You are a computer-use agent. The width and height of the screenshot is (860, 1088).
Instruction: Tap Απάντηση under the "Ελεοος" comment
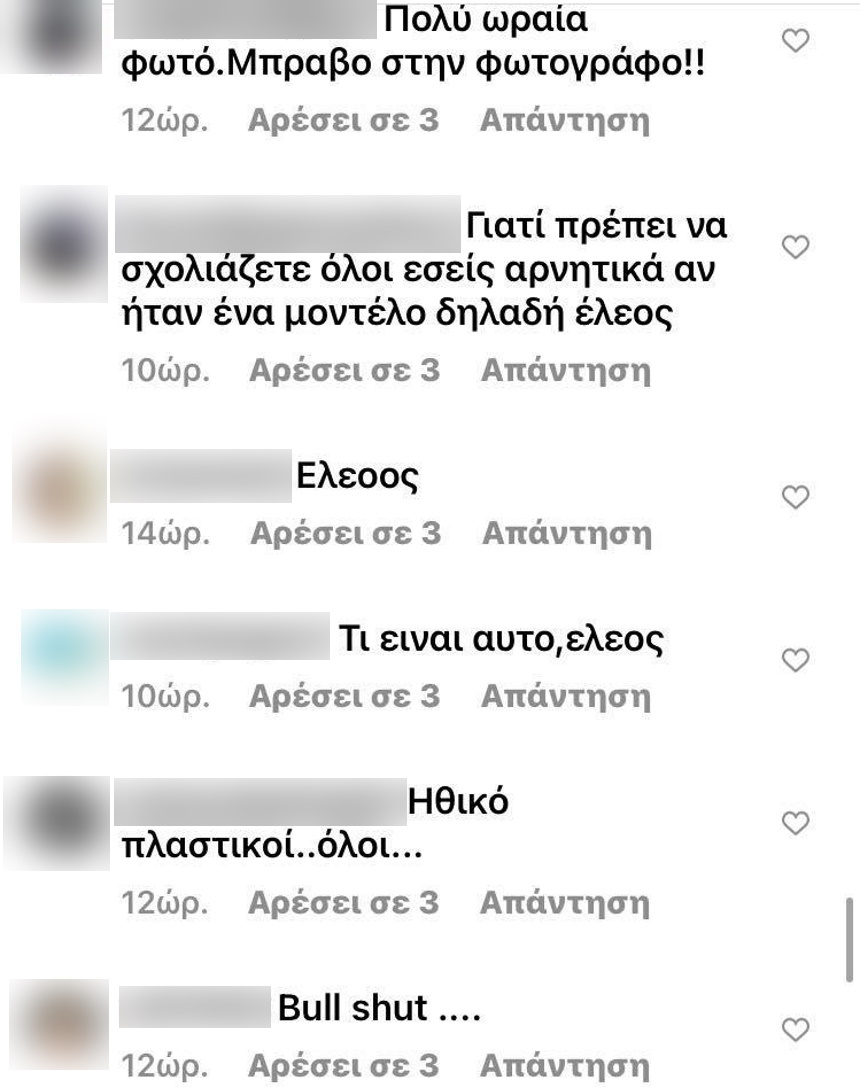[565, 533]
